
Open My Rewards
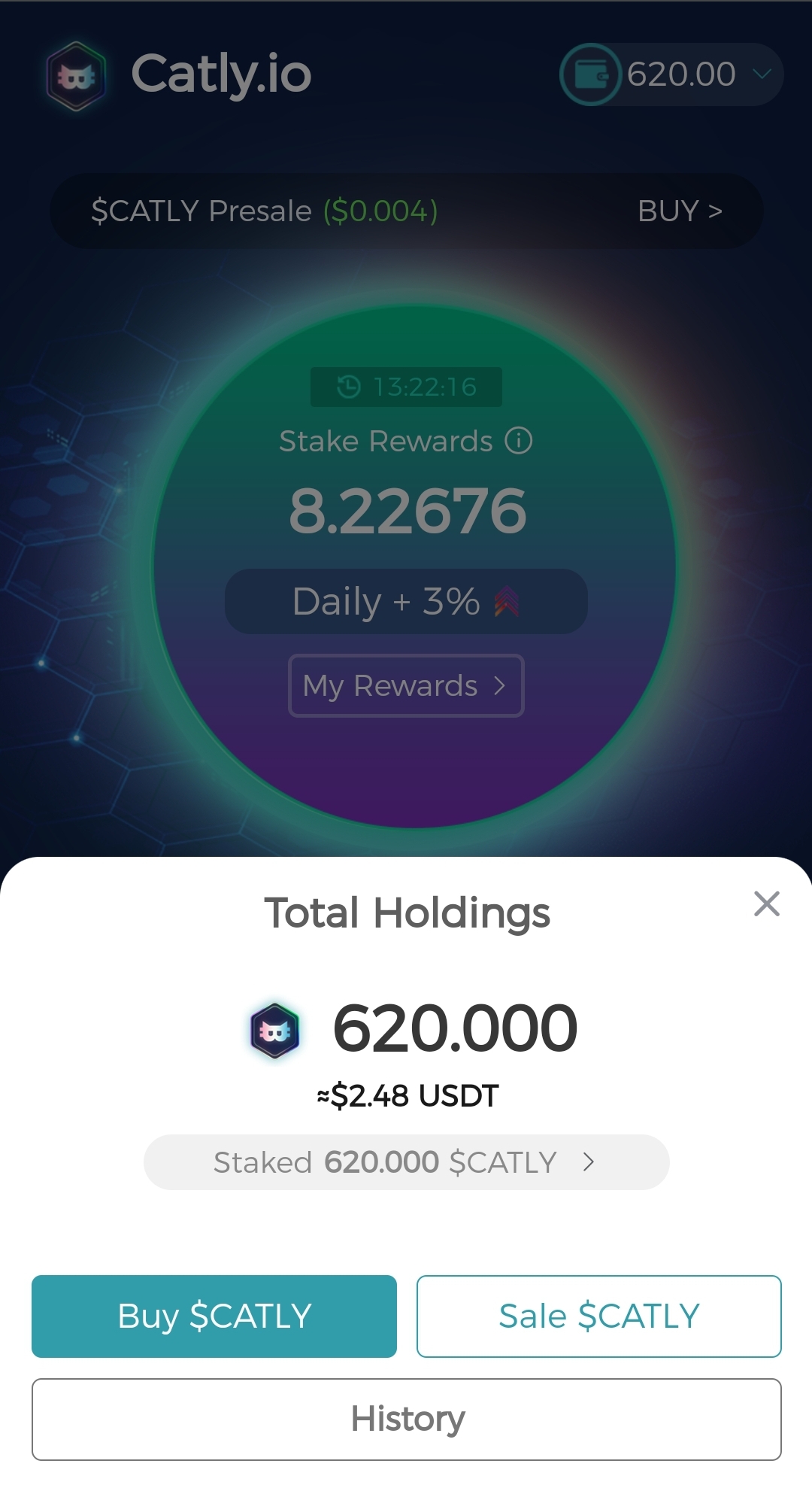pos(406,685)
